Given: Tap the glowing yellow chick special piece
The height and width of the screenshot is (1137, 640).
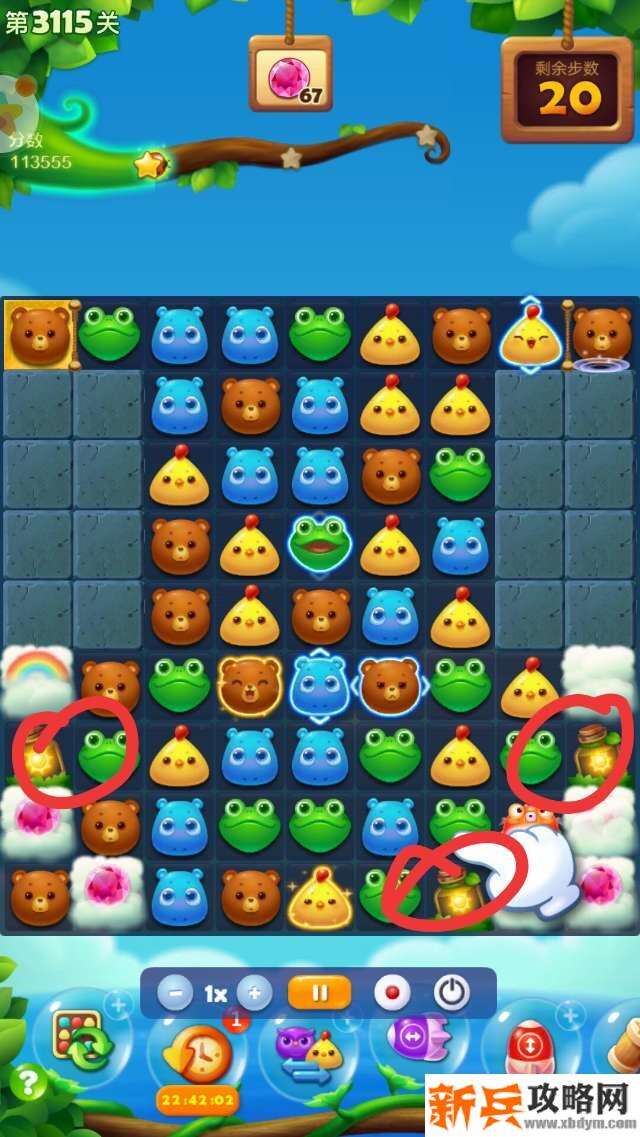Looking at the screenshot, I should click(319, 896).
